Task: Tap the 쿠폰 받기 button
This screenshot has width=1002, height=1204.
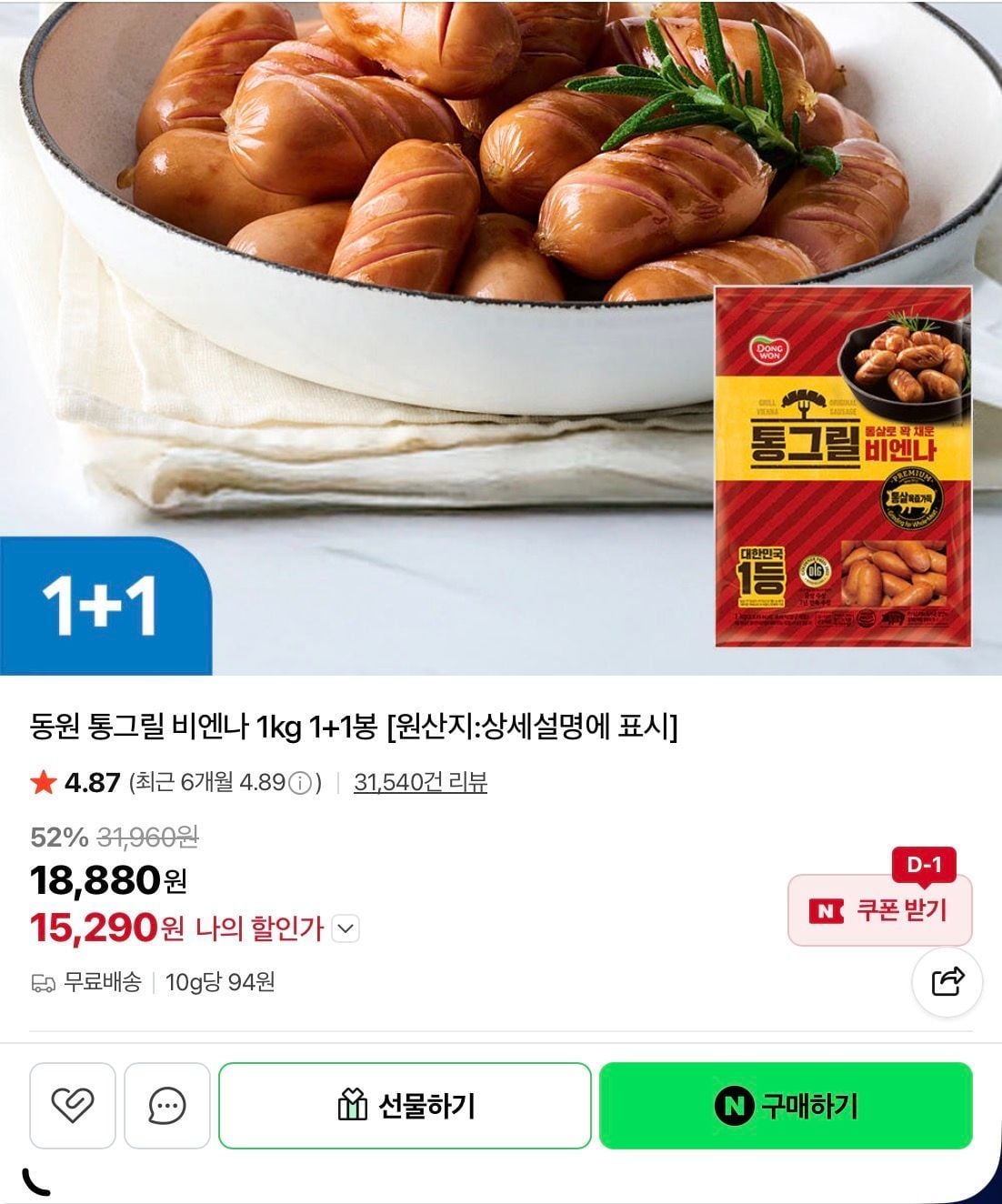Action: pos(879,910)
